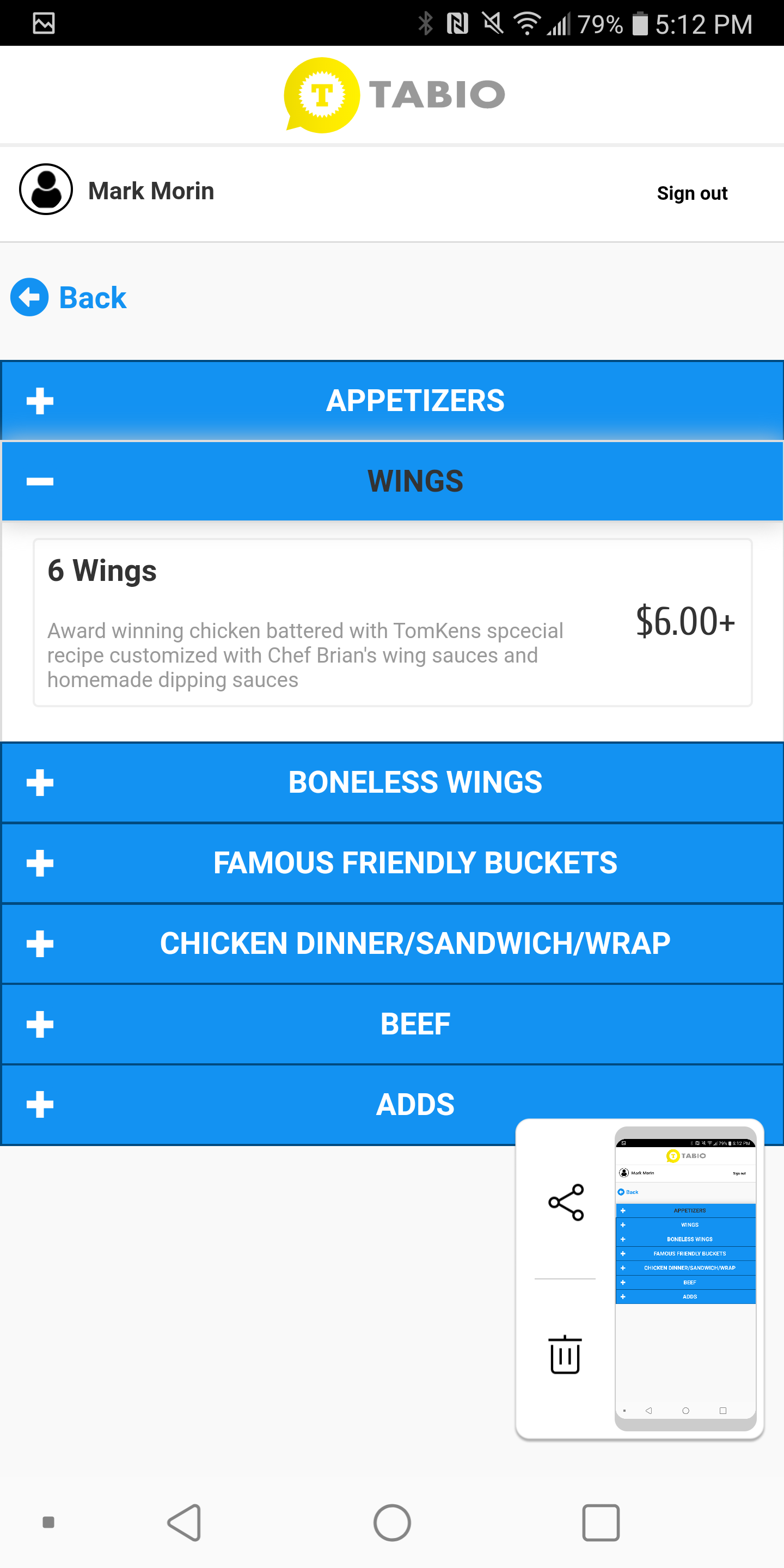This screenshot has height=1568, width=784.
Task: Expand the Appetizers category
Action: pos(392,401)
